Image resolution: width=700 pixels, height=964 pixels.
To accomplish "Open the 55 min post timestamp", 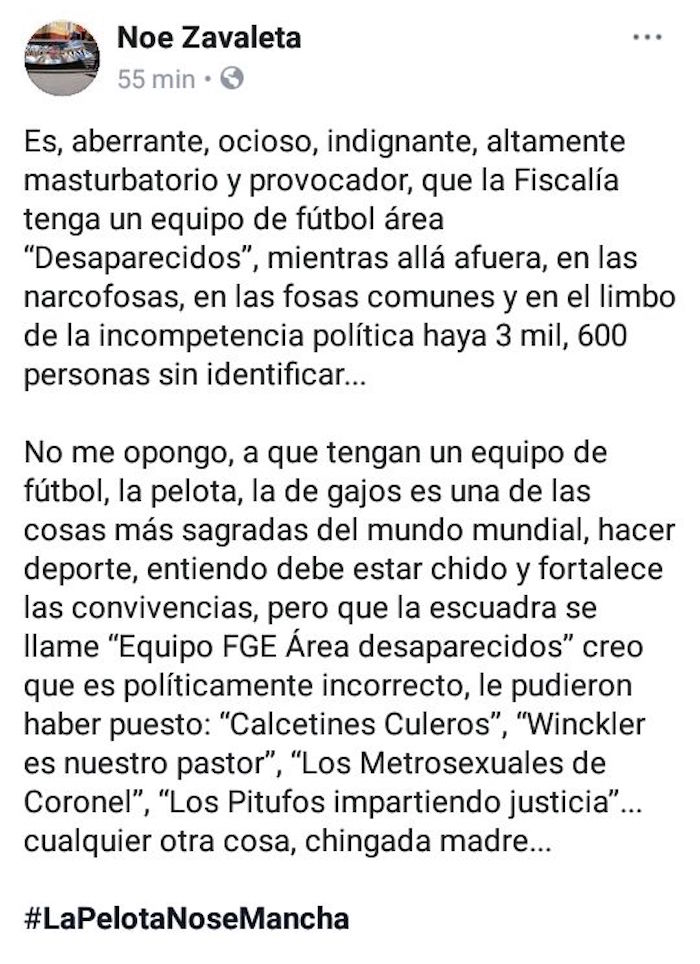I will click(155, 79).
